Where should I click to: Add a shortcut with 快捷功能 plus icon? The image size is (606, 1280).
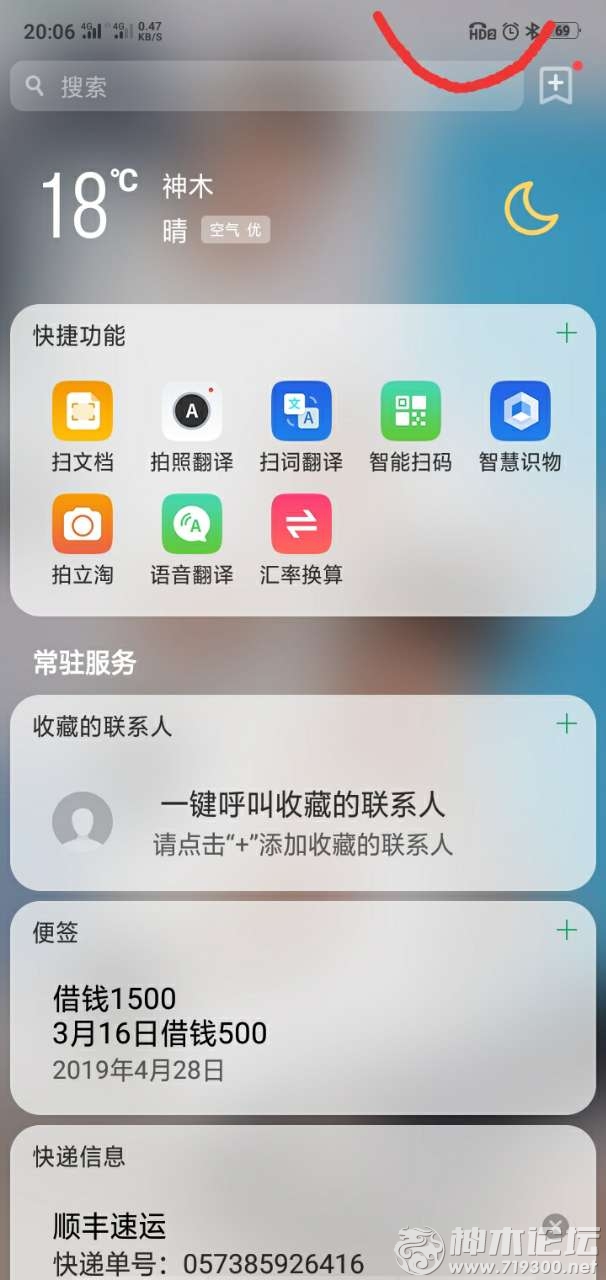567,333
